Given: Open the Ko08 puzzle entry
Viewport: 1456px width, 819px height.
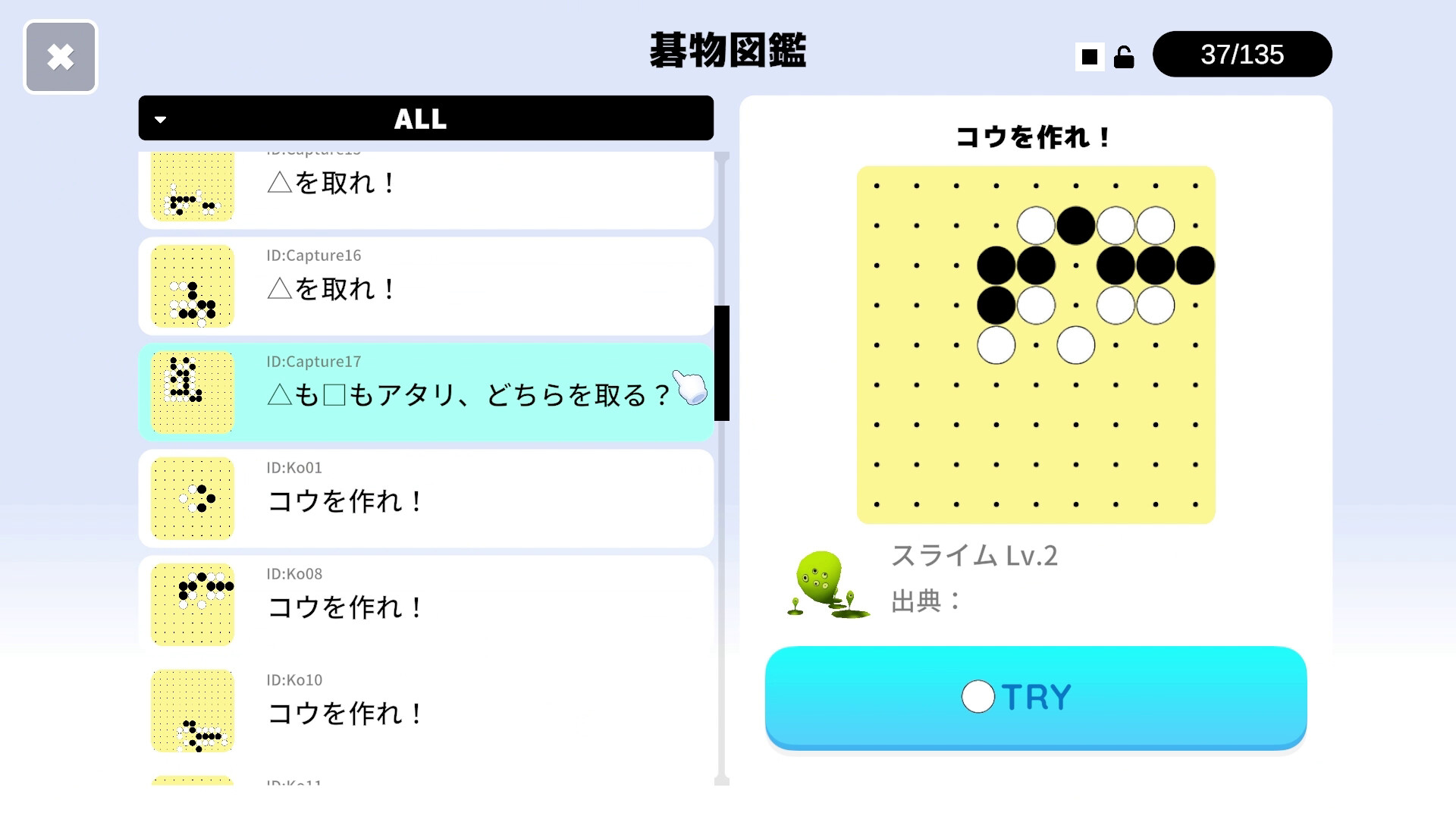Looking at the screenshot, I should [425, 604].
